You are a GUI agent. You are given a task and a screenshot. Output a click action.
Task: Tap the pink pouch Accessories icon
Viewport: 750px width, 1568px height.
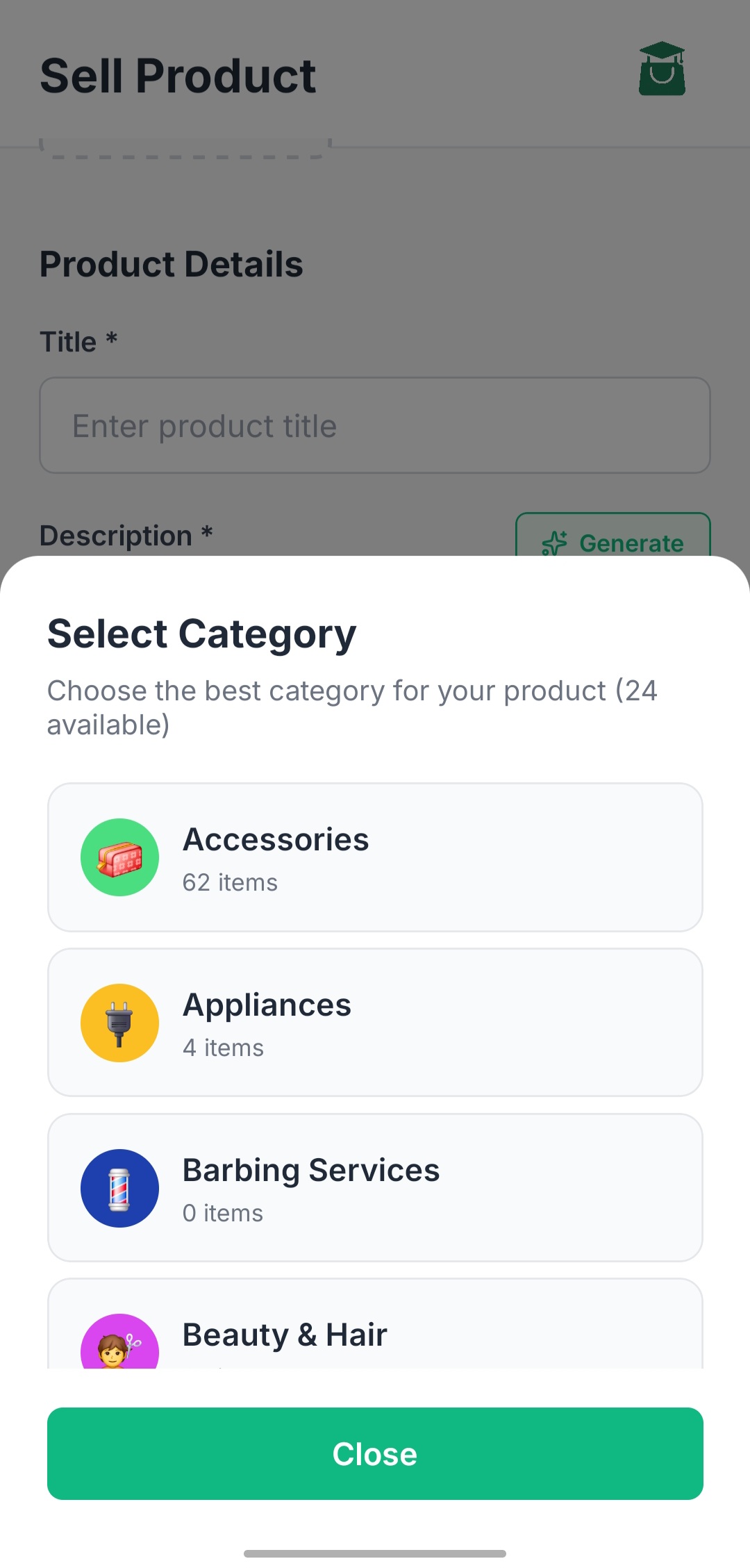(119, 857)
